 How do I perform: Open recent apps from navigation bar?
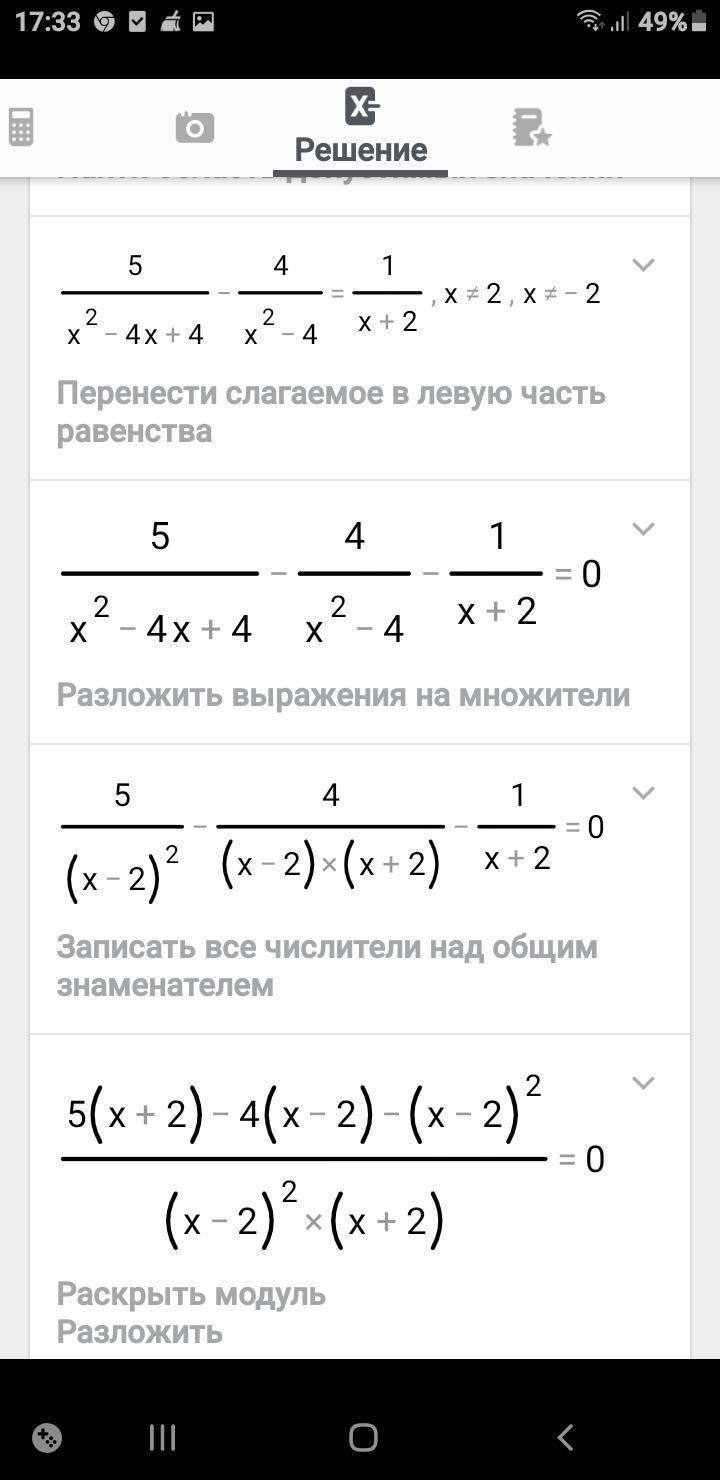(x=162, y=1438)
